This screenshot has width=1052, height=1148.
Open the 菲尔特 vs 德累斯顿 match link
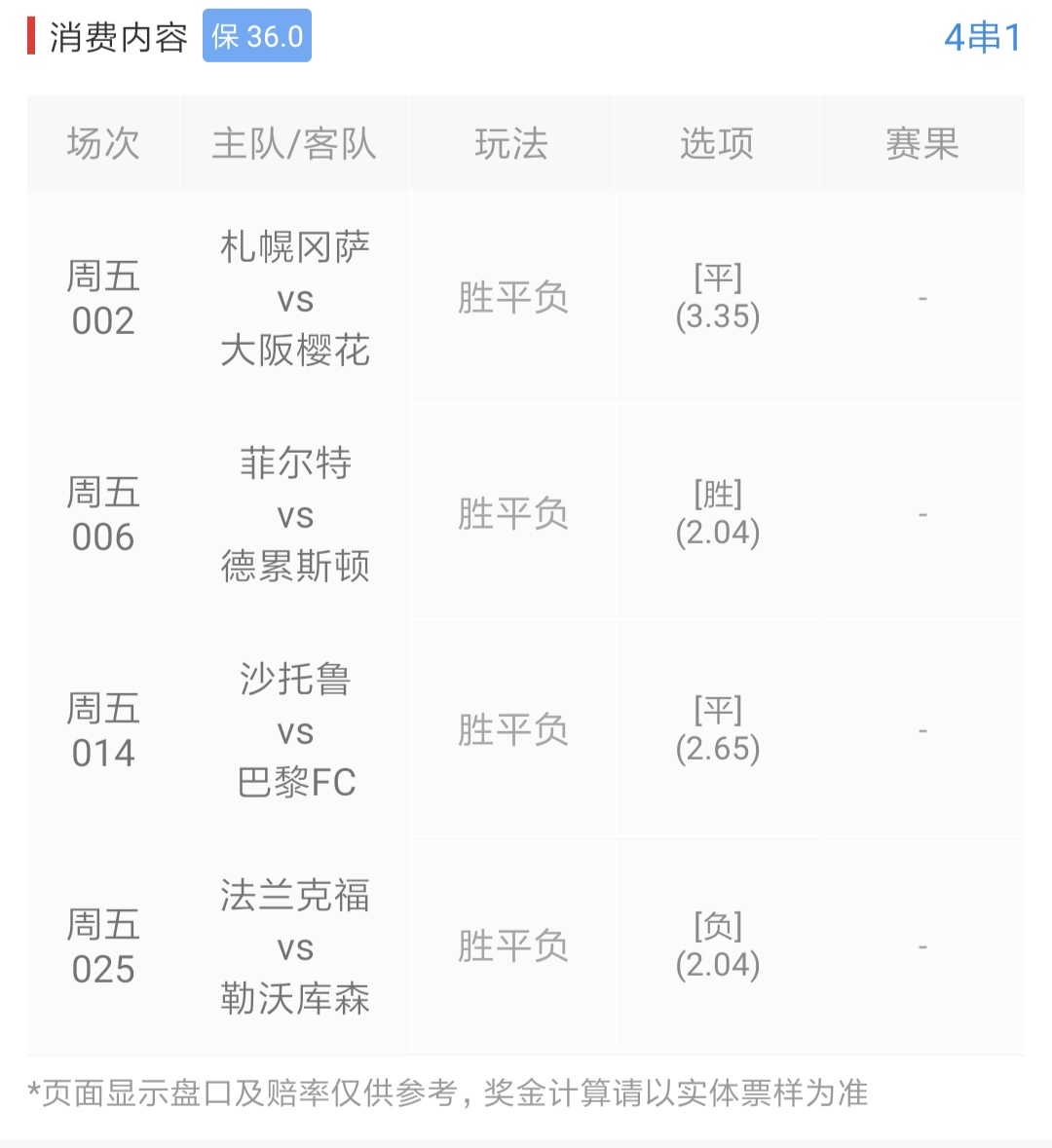point(295,513)
